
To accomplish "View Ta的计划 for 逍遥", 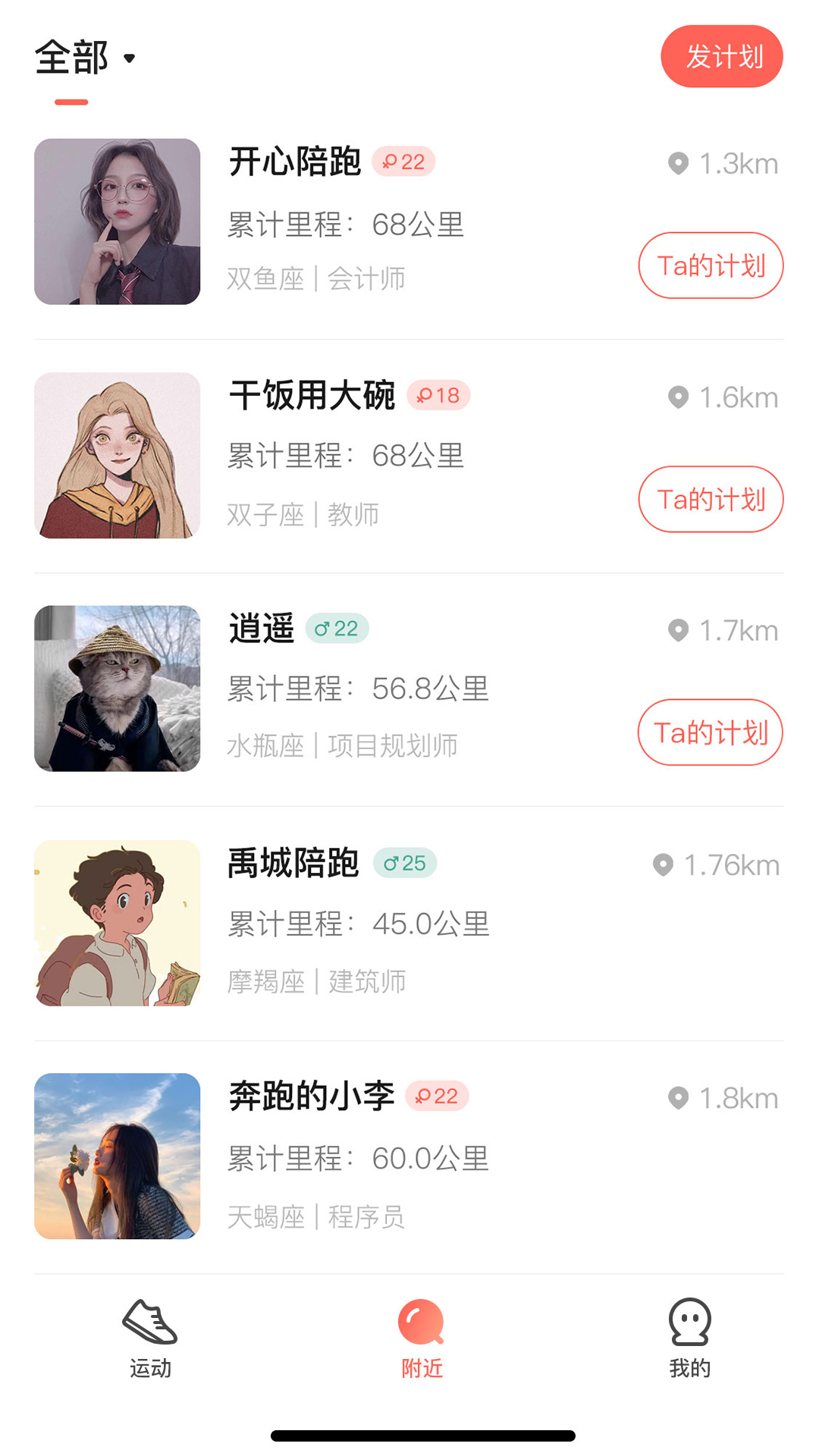I will coord(711,733).
